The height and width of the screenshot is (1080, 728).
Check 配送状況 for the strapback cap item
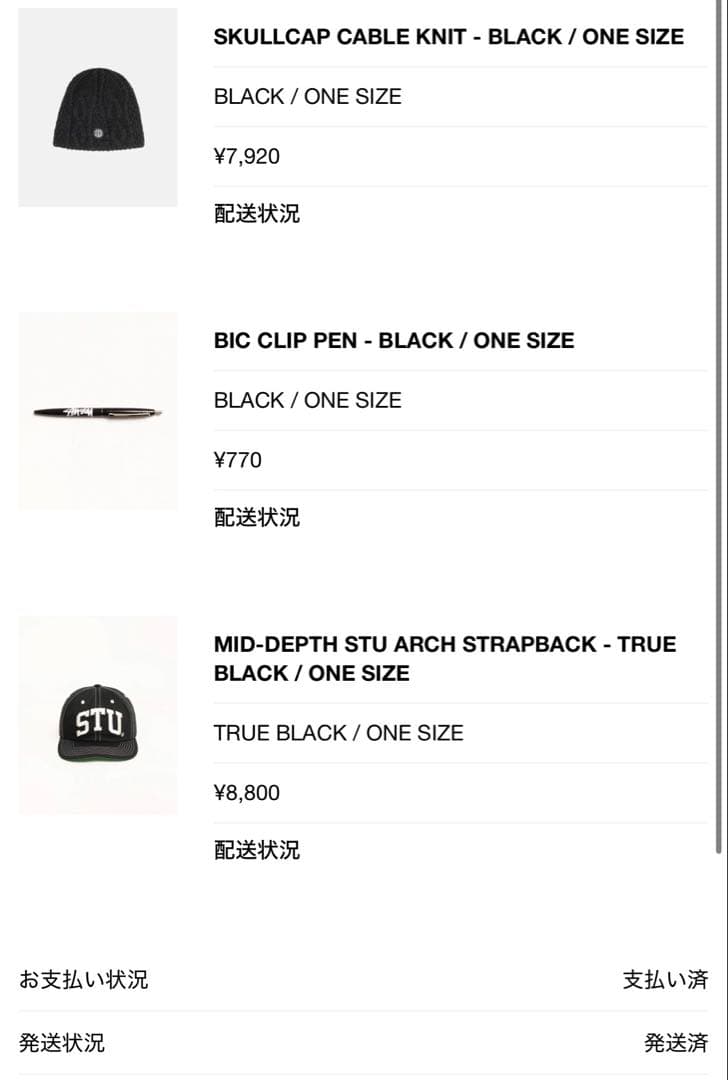pos(257,850)
